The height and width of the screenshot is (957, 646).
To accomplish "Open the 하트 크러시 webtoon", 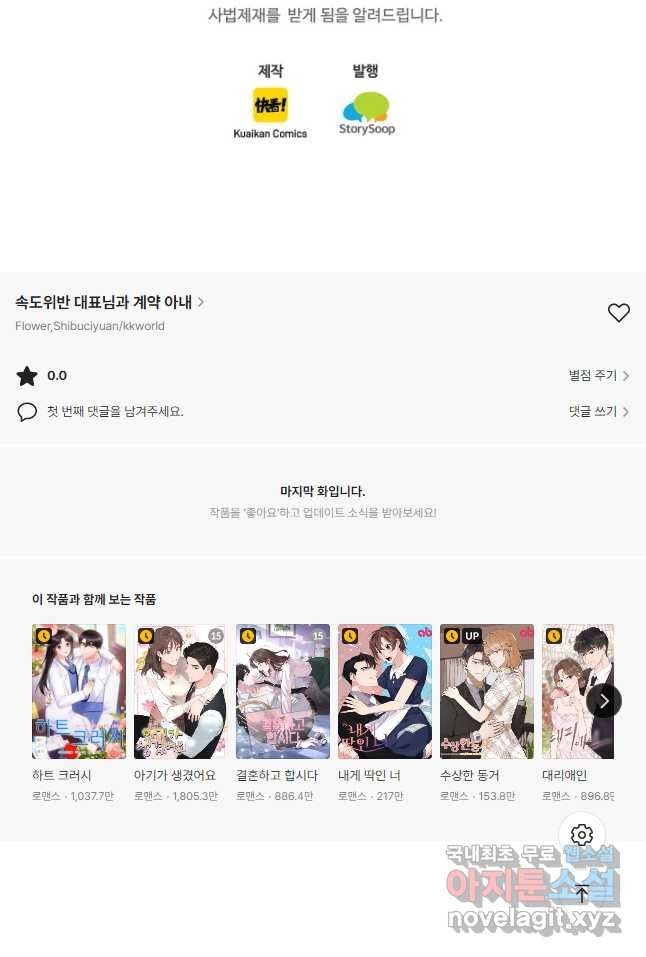I will (79, 692).
